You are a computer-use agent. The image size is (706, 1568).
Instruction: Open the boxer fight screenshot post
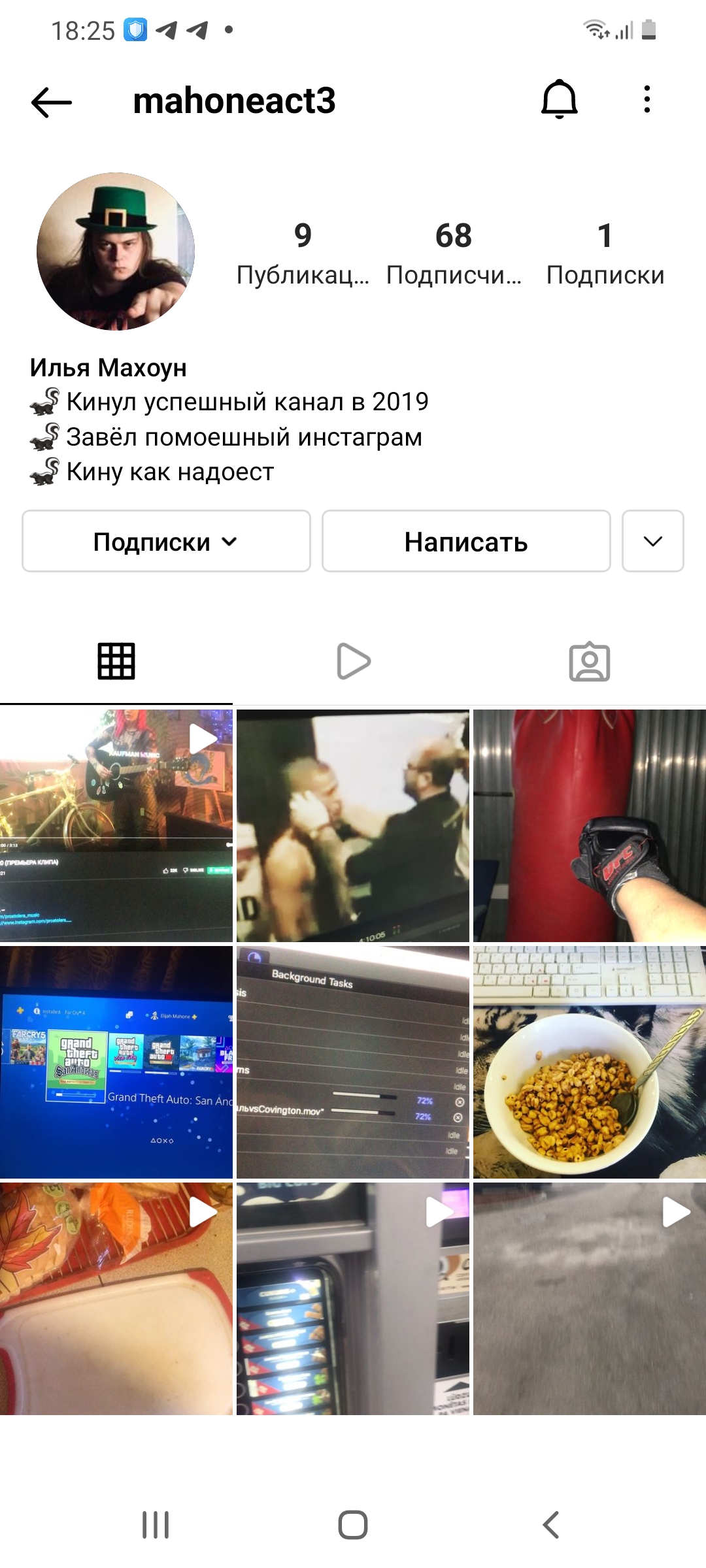353,826
